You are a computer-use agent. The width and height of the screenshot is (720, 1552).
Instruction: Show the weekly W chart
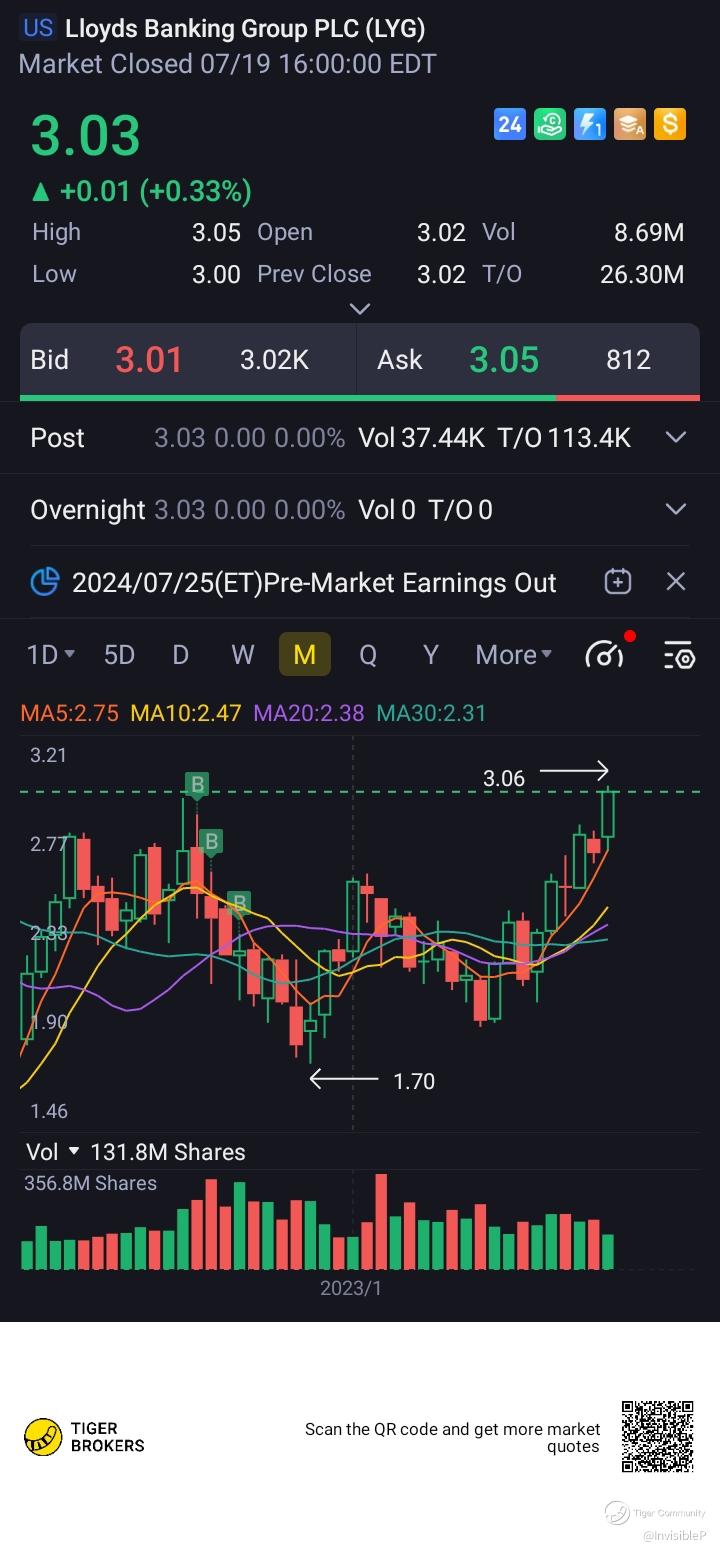pyautogui.click(x=243, y=655)
